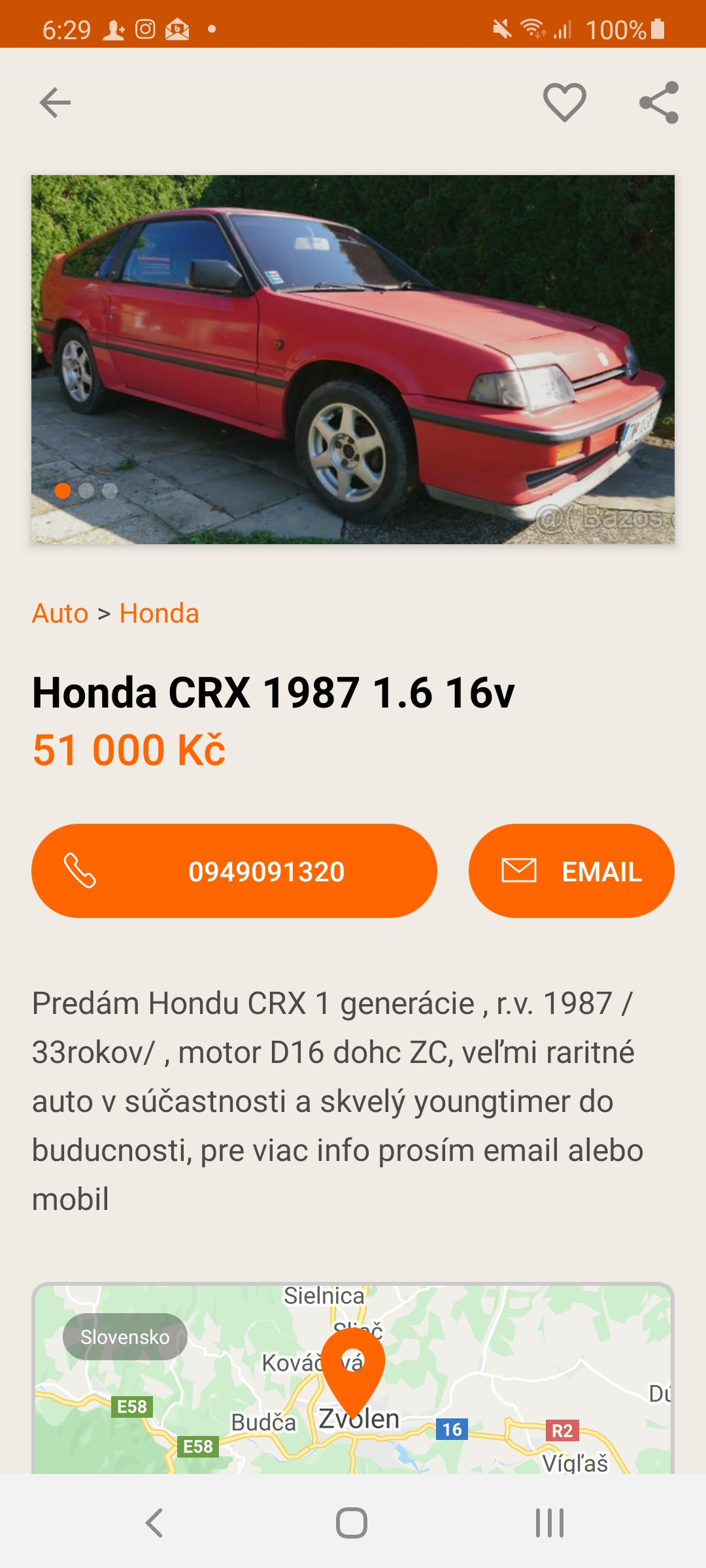
Task: Go back using the top arrow
Action: coord(55,103)
